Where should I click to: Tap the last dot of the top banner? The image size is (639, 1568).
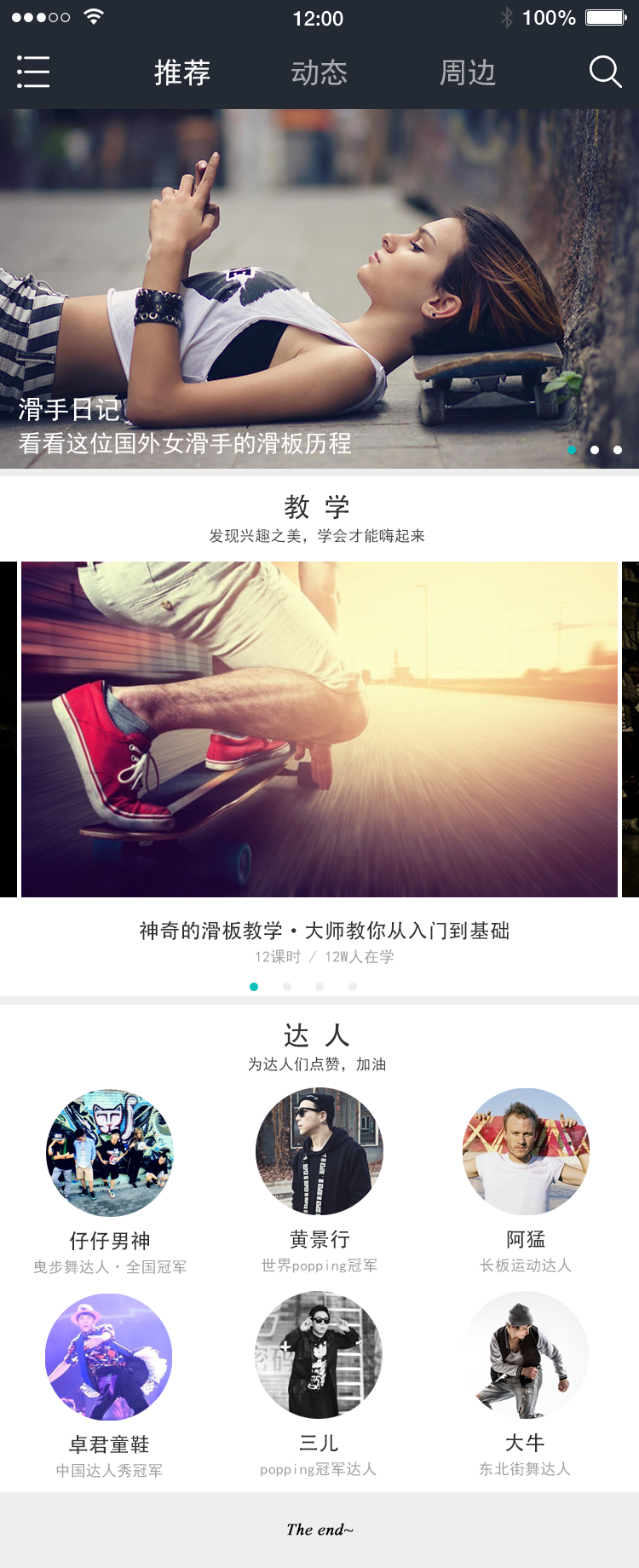coord(618,450)
